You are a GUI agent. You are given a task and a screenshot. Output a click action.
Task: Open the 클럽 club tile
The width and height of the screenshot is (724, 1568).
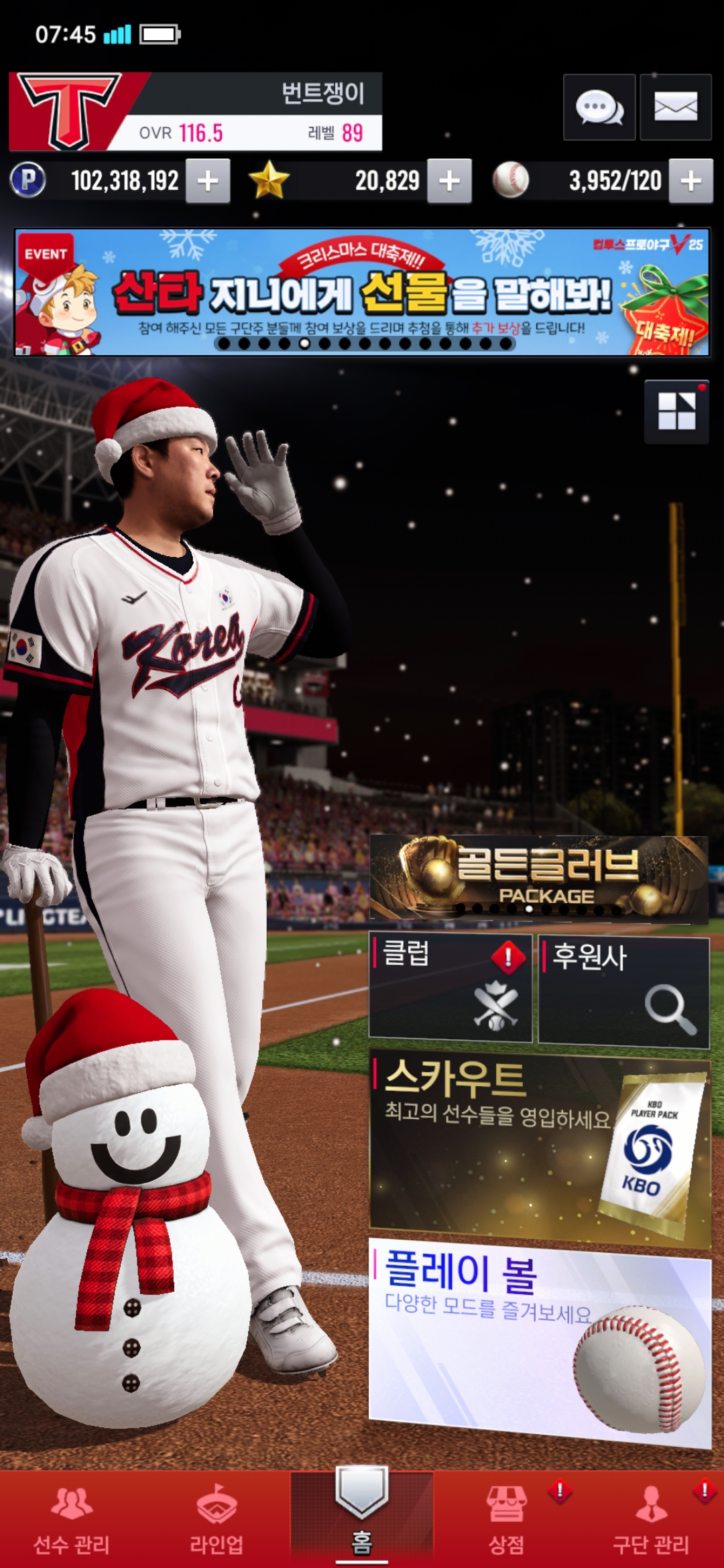[450, 988]
